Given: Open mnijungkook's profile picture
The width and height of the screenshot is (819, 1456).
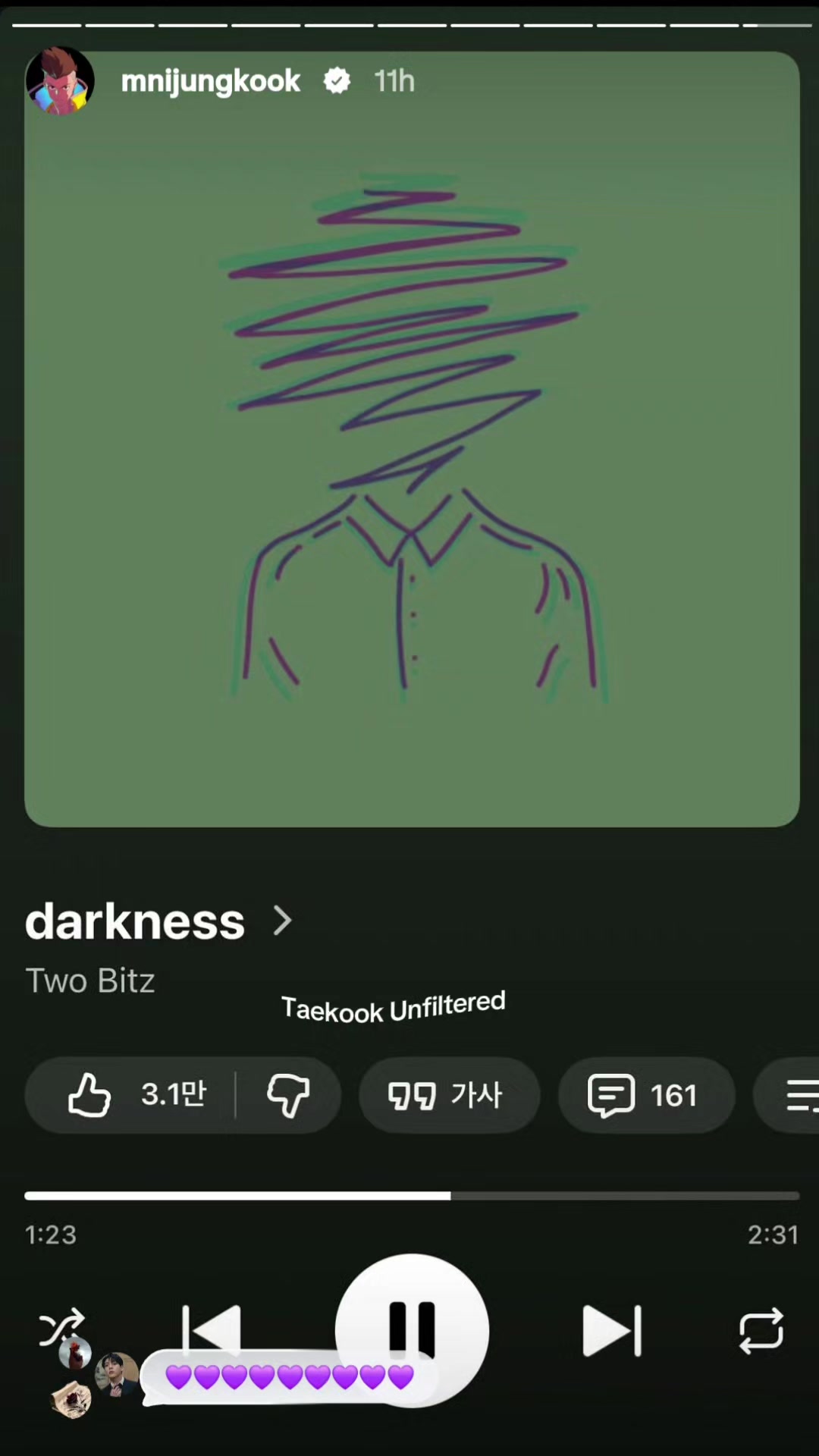Looking at the screenshot, I should click(60, 80).
